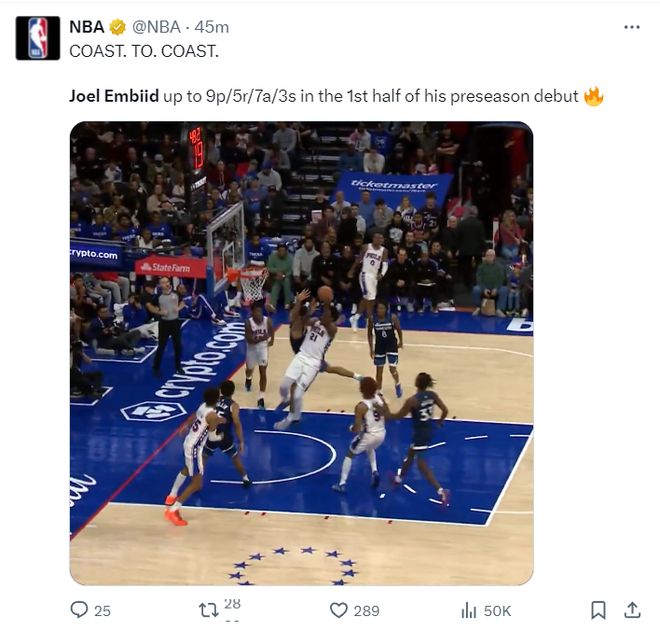Share the NBA post
This screenshot has height=631, width=660.
pos(632,610)
